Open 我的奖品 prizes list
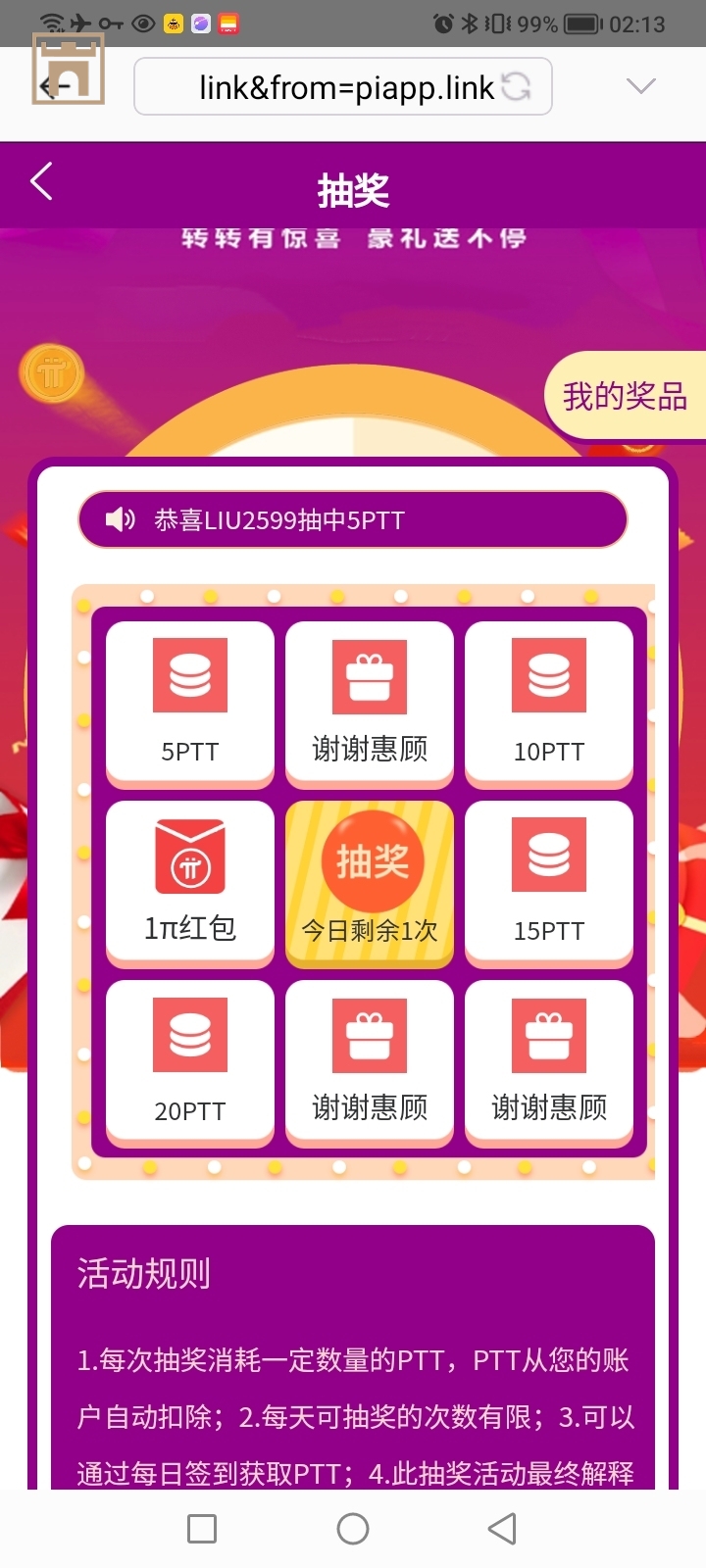This screenshot has width=706, height=1568. pyautogui.click(x=626, y=396)
